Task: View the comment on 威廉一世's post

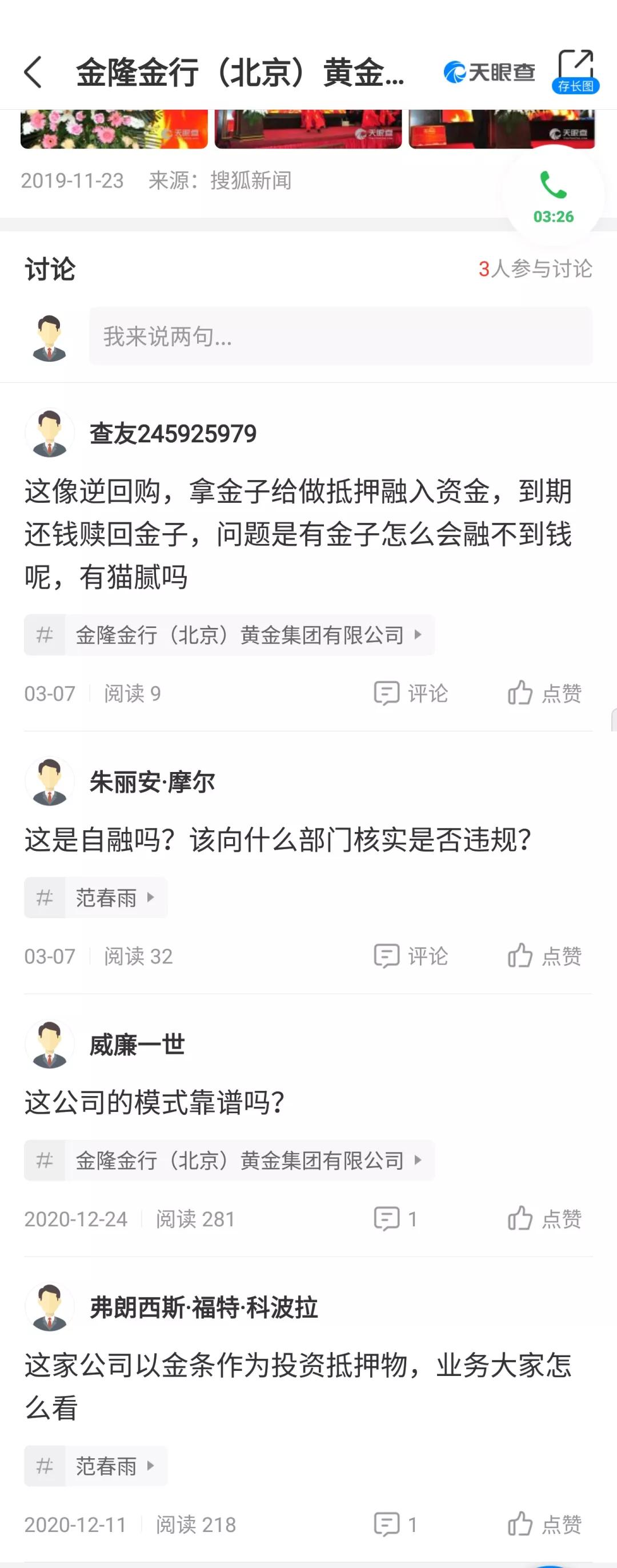Action: (395, 1219)
